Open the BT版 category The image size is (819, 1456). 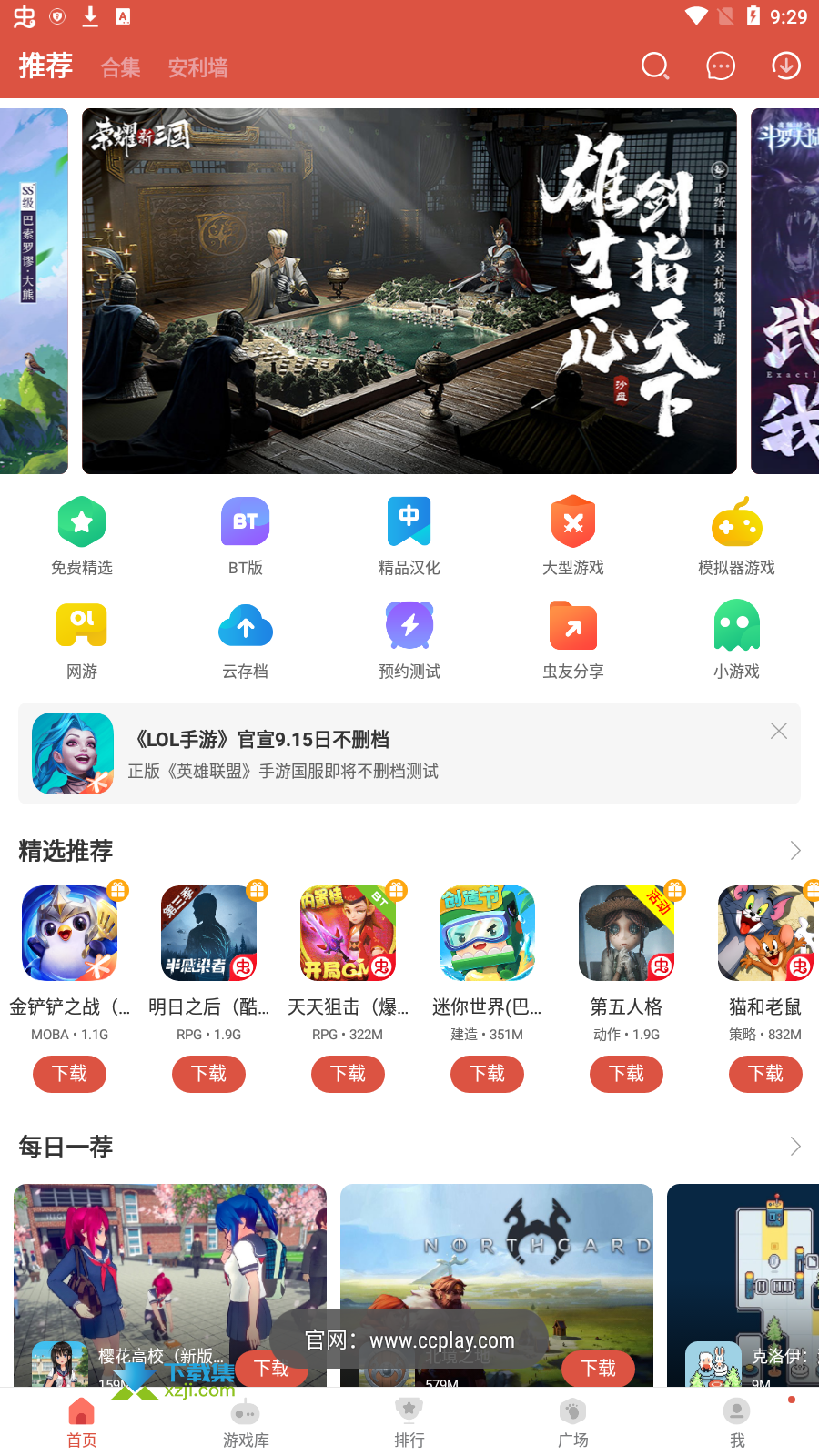click(246, 537)
